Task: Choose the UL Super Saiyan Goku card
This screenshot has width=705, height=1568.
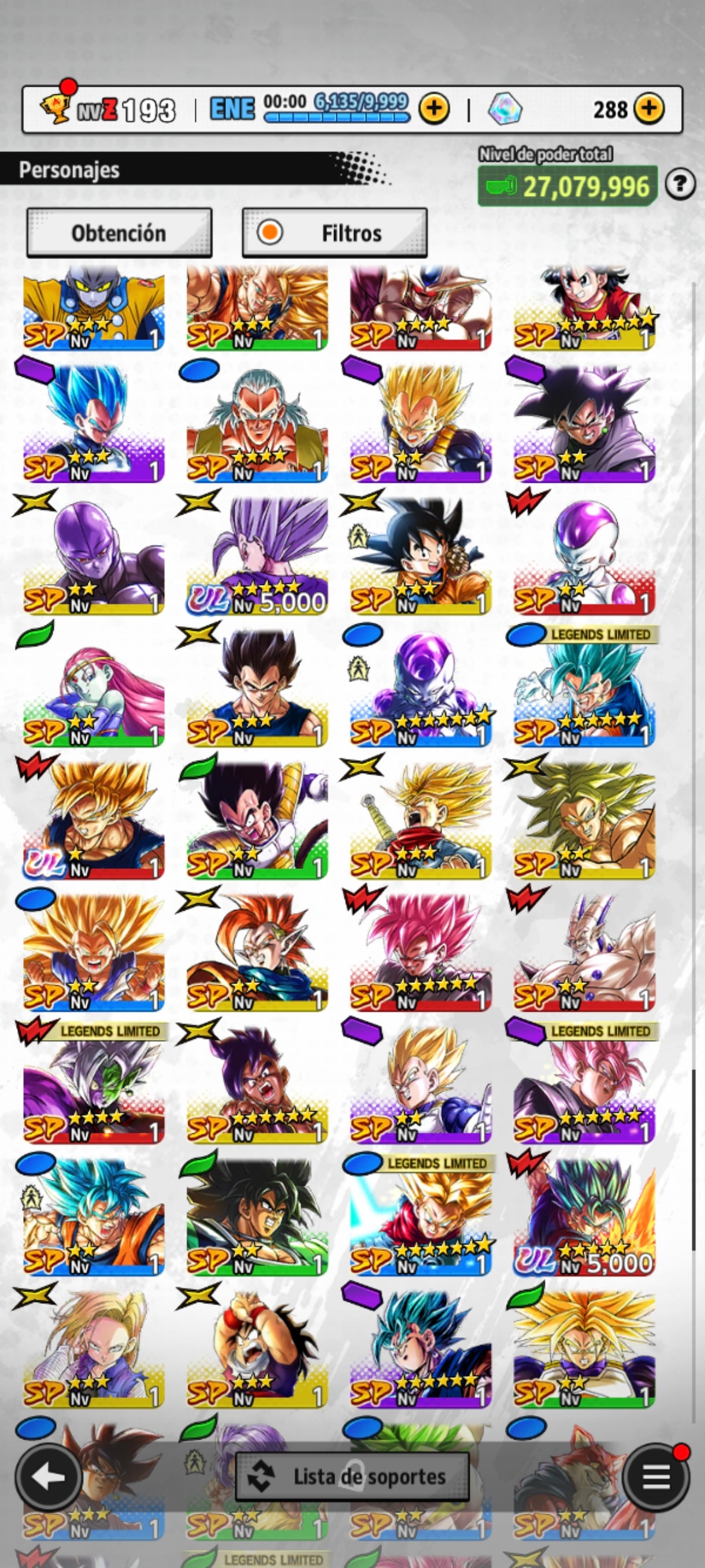Action: pos(94,819)
